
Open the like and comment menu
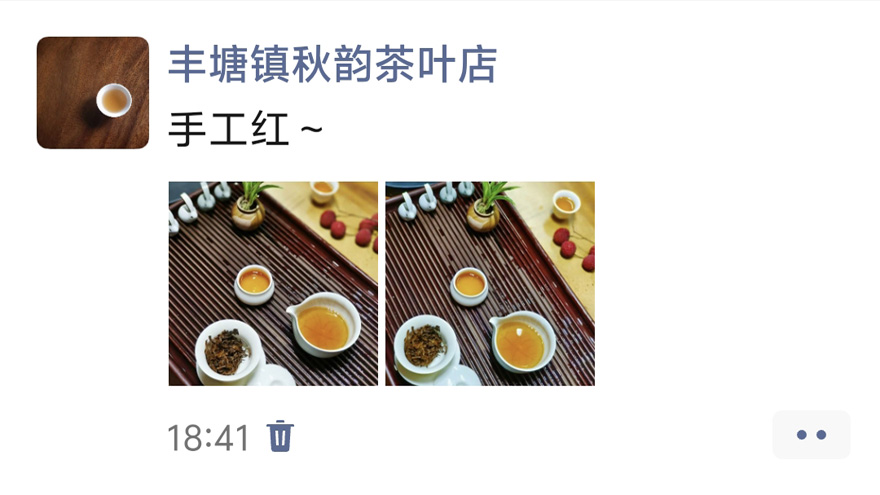(x=811, y=435)
